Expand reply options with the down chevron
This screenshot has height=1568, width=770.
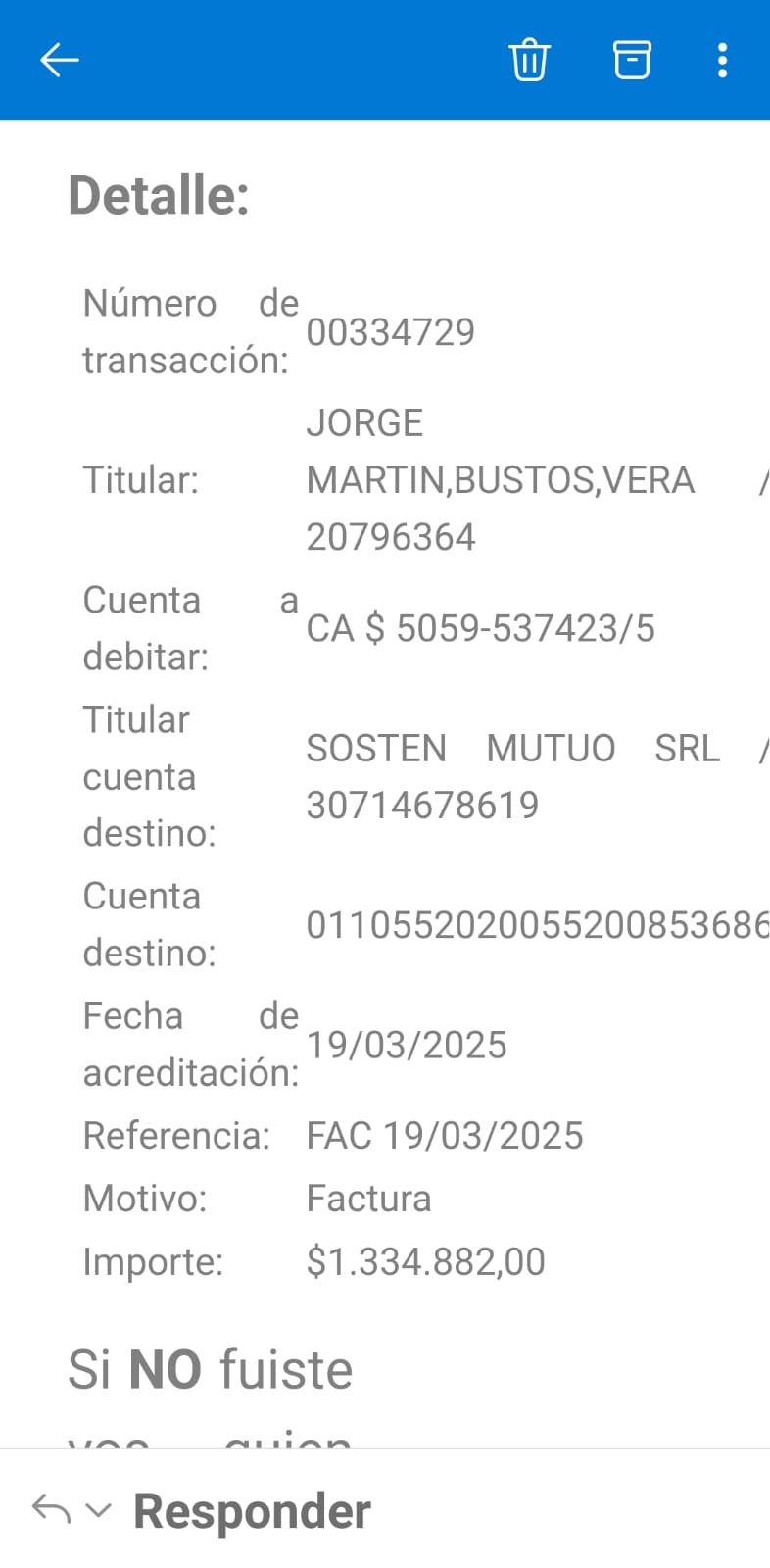[x=99, y=1509]
